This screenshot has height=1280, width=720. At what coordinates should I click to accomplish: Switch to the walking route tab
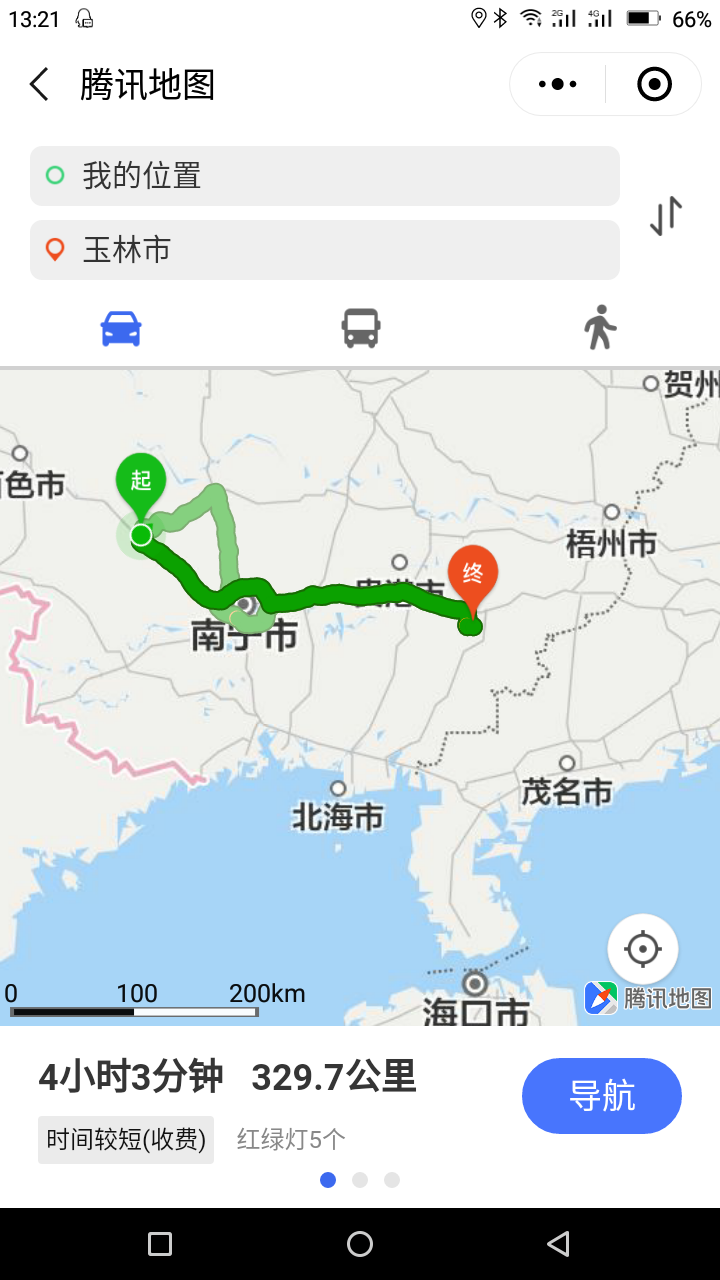pyautogui.click(x=599, y=328)
